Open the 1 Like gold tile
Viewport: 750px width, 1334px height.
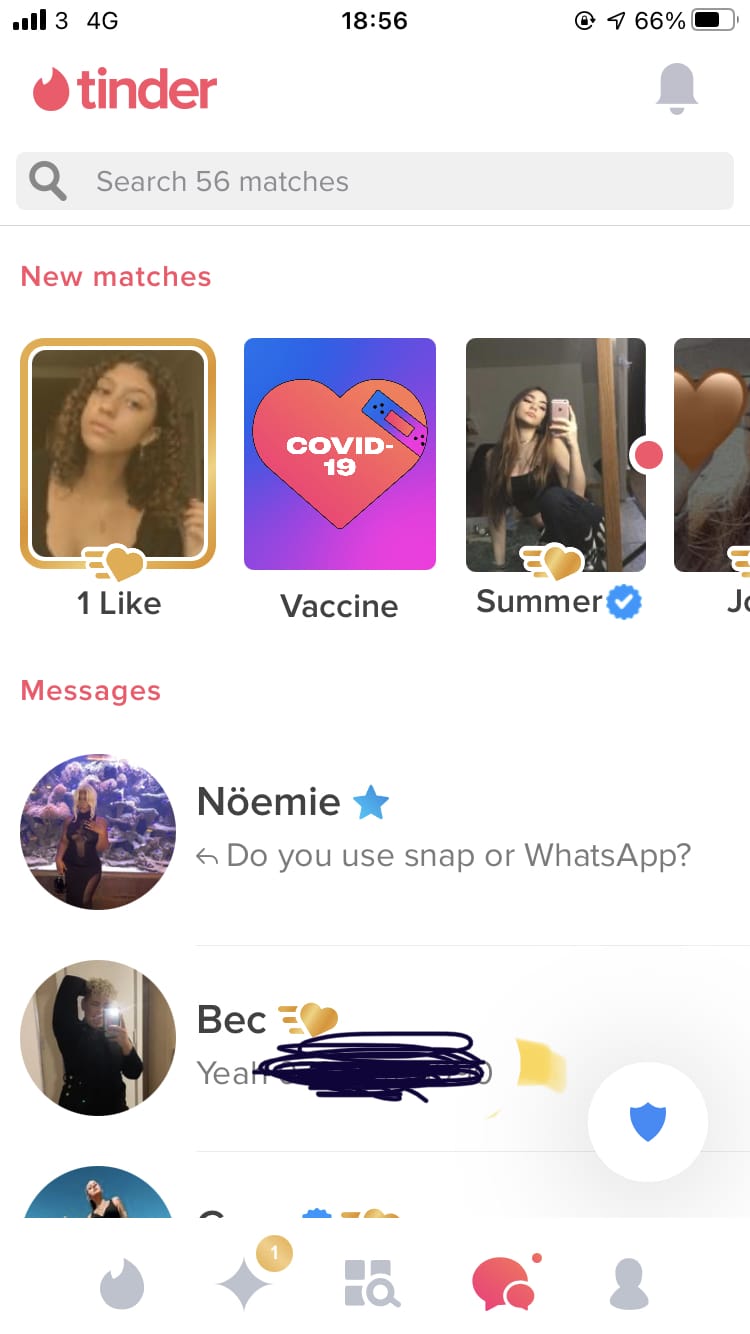118,455
